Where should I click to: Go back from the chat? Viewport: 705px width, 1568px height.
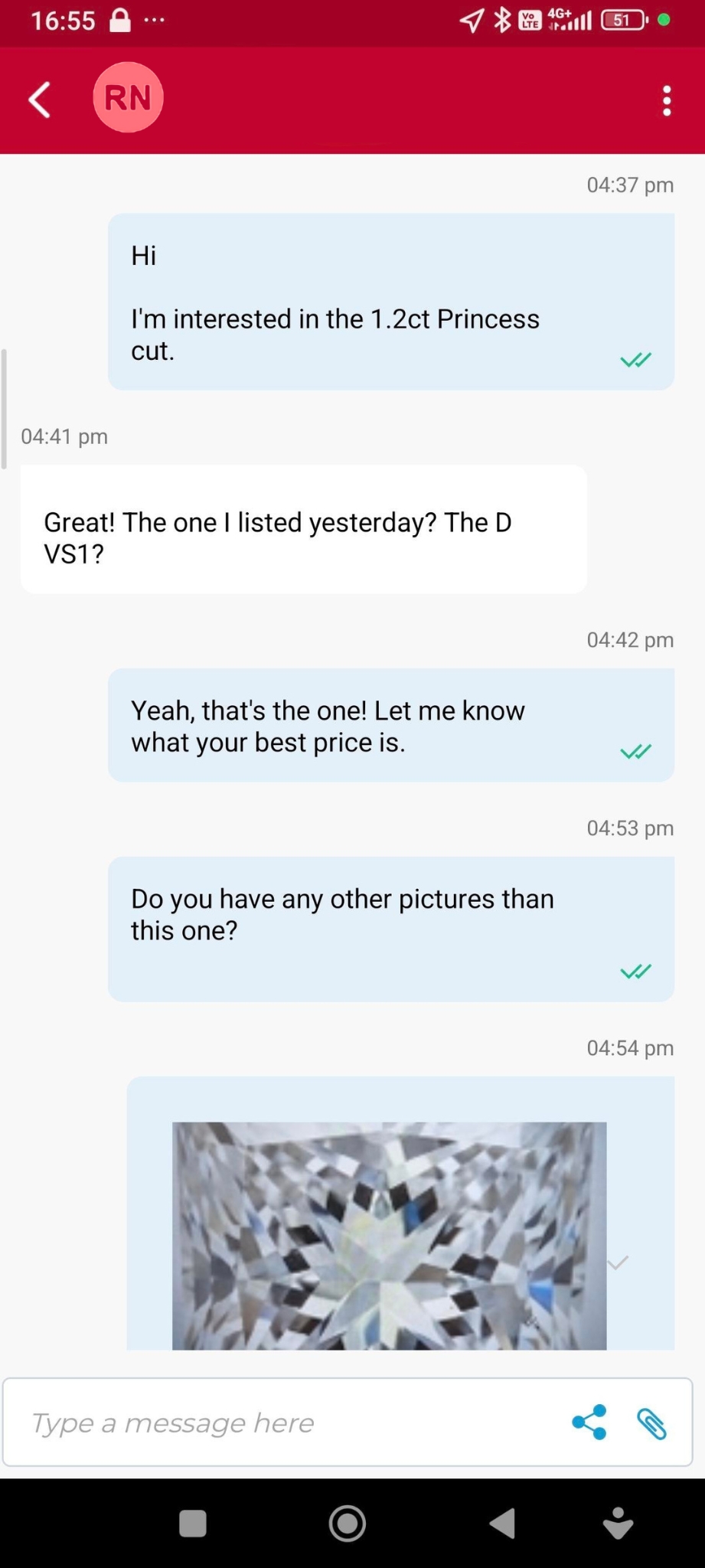pyautogui.click(x=40, y=100)
